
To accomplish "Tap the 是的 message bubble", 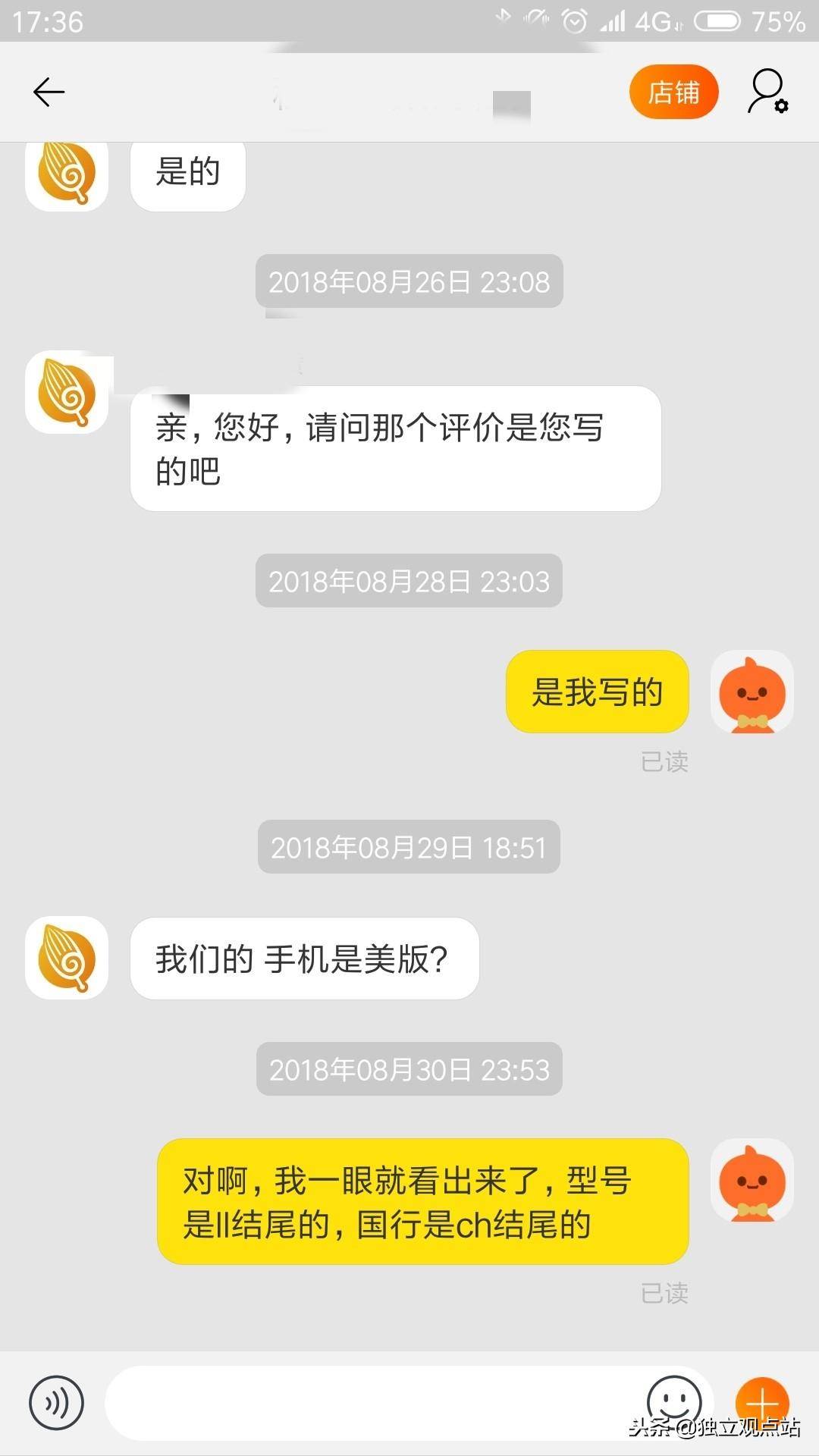I will coord(187,173).
